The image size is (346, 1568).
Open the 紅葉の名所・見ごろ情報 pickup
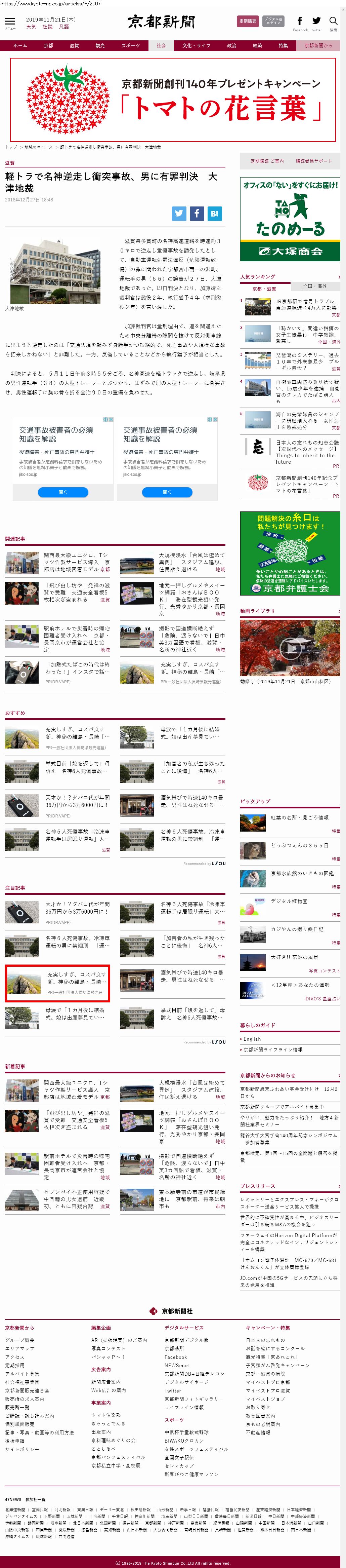(299, 818)
